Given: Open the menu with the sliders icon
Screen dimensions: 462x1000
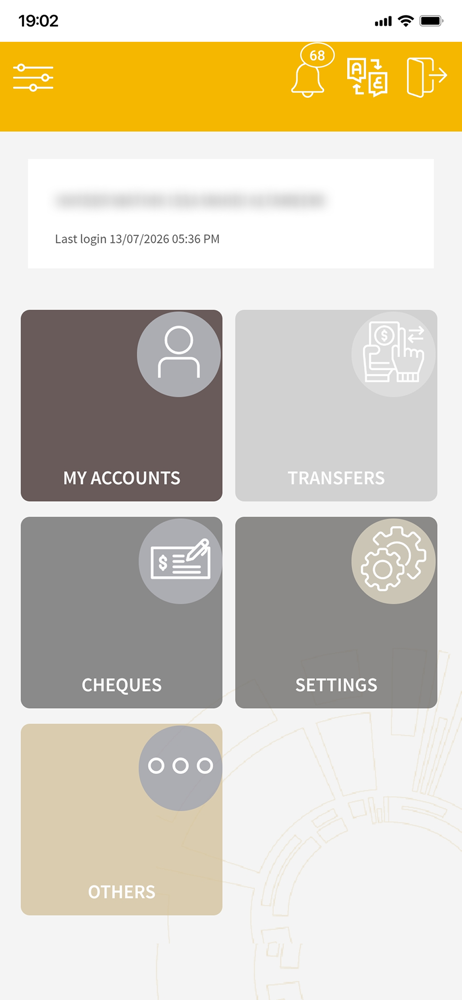Looking at the screenshot, I should click(33, 78).
